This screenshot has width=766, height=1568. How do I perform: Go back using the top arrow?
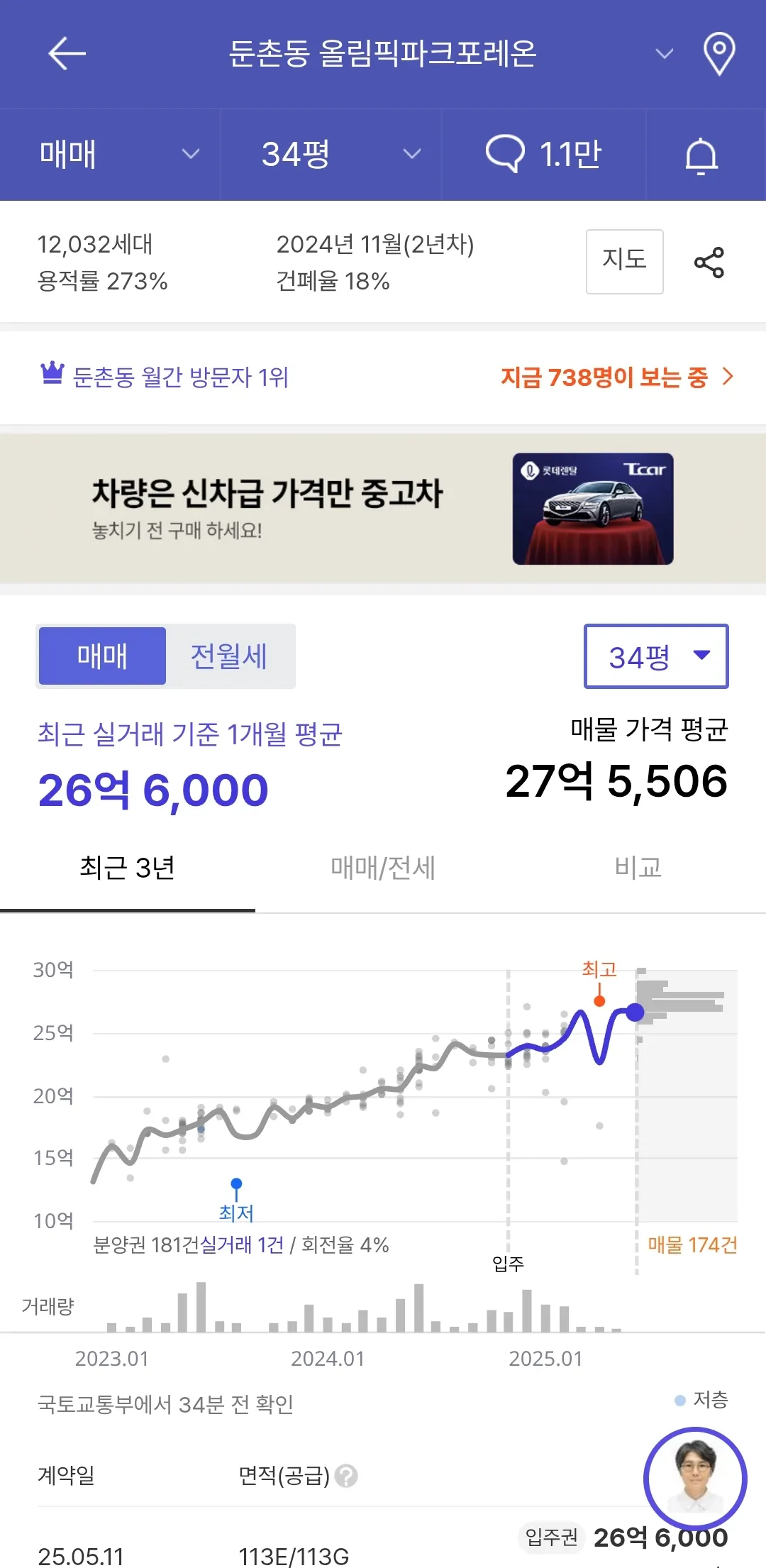(67, 53)
